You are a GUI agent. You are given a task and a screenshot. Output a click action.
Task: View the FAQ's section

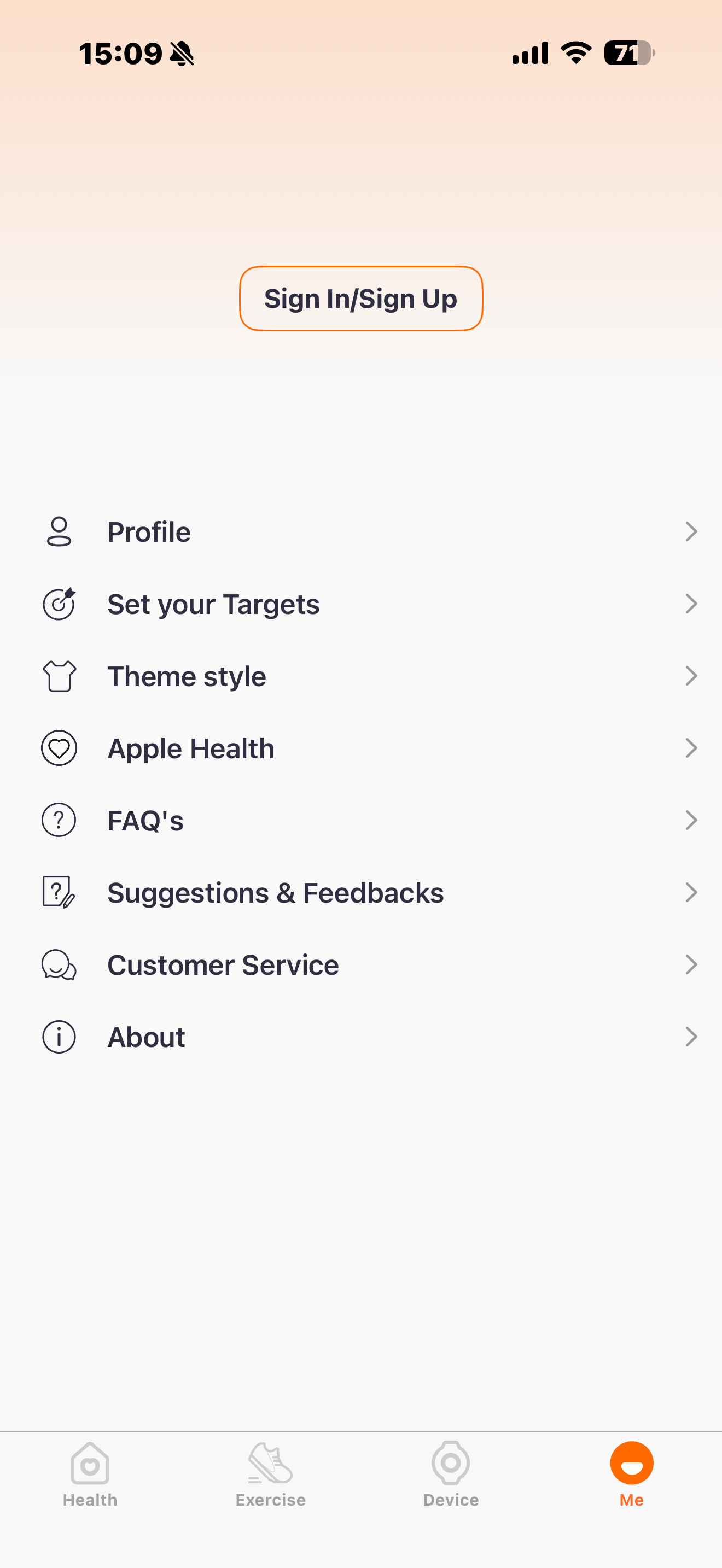(361, 821)
